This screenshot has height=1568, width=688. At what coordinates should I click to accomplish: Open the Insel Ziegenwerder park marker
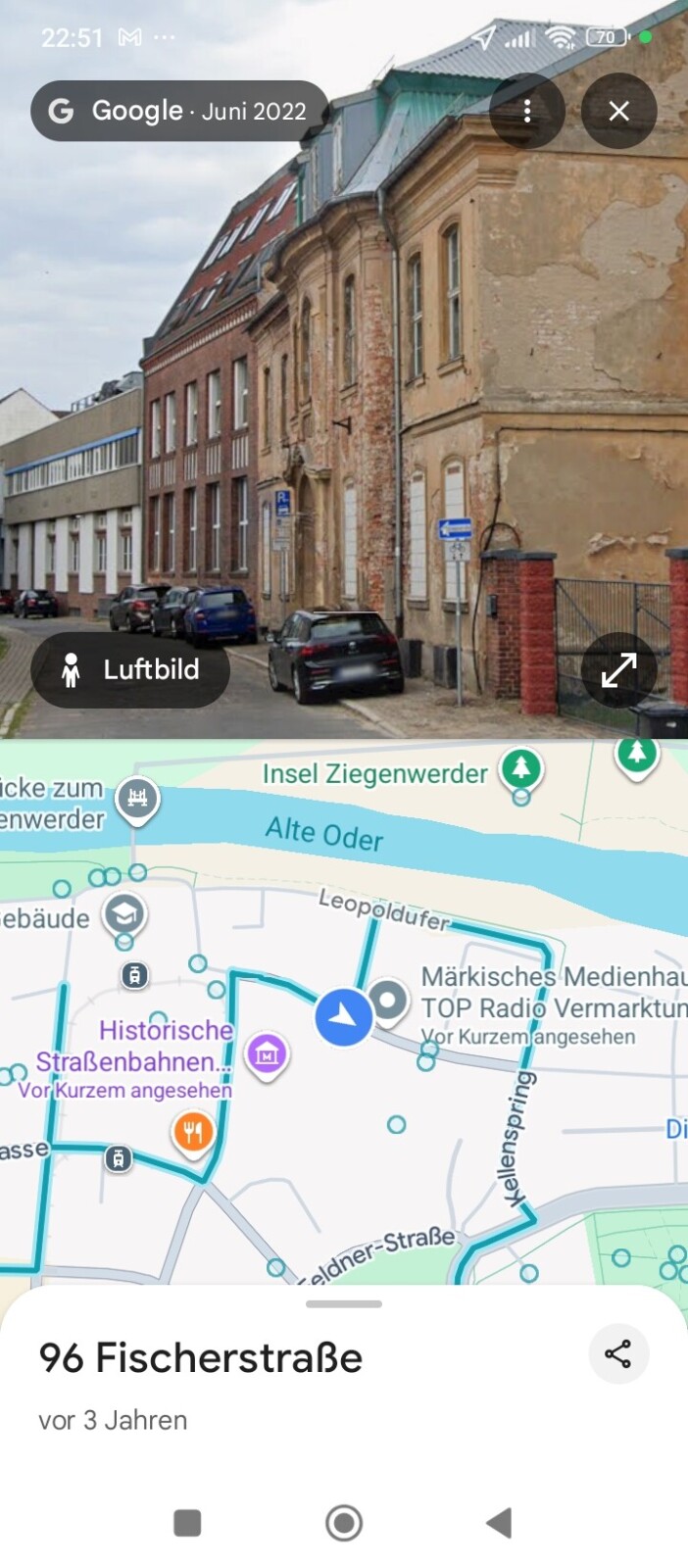click(x=520, y=768)
